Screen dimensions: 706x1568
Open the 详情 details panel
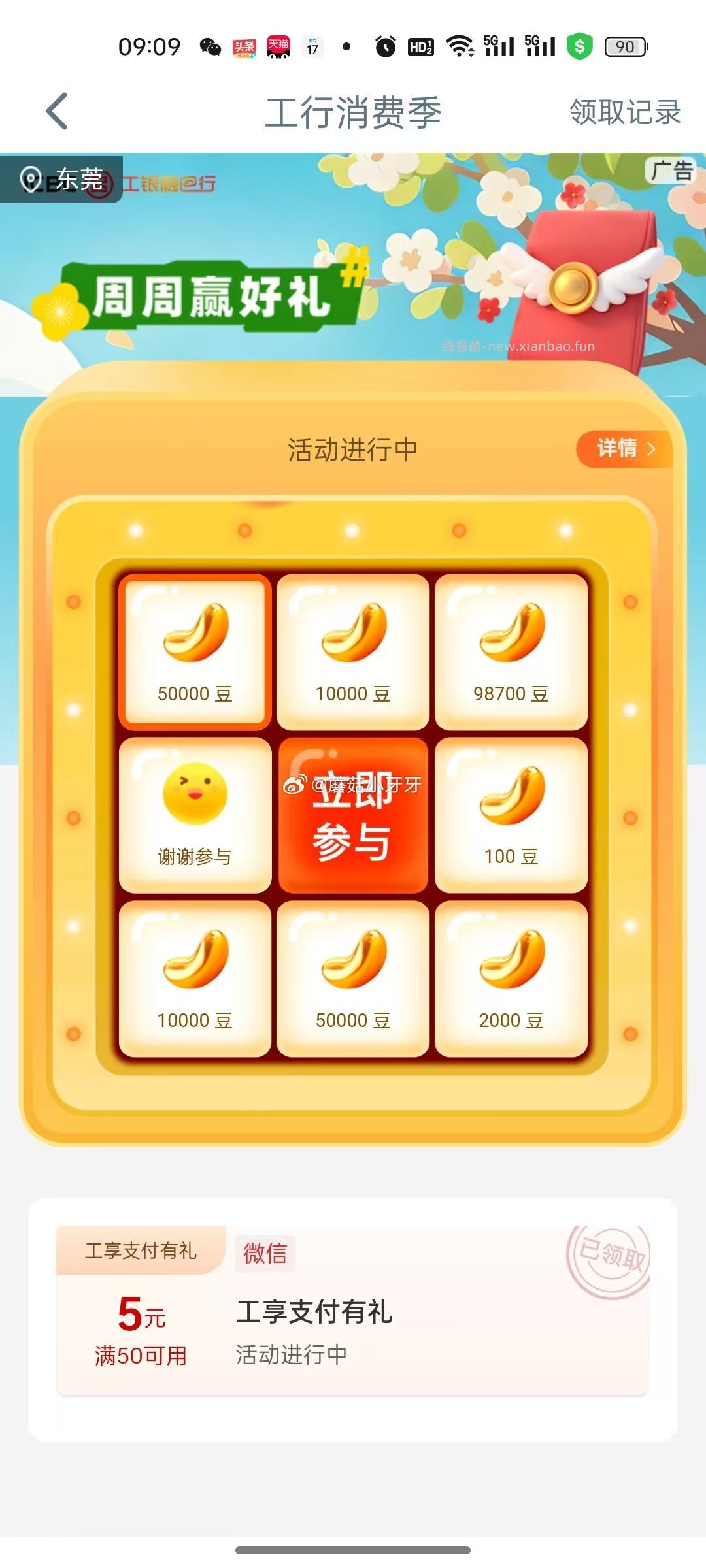coord(618,449)
